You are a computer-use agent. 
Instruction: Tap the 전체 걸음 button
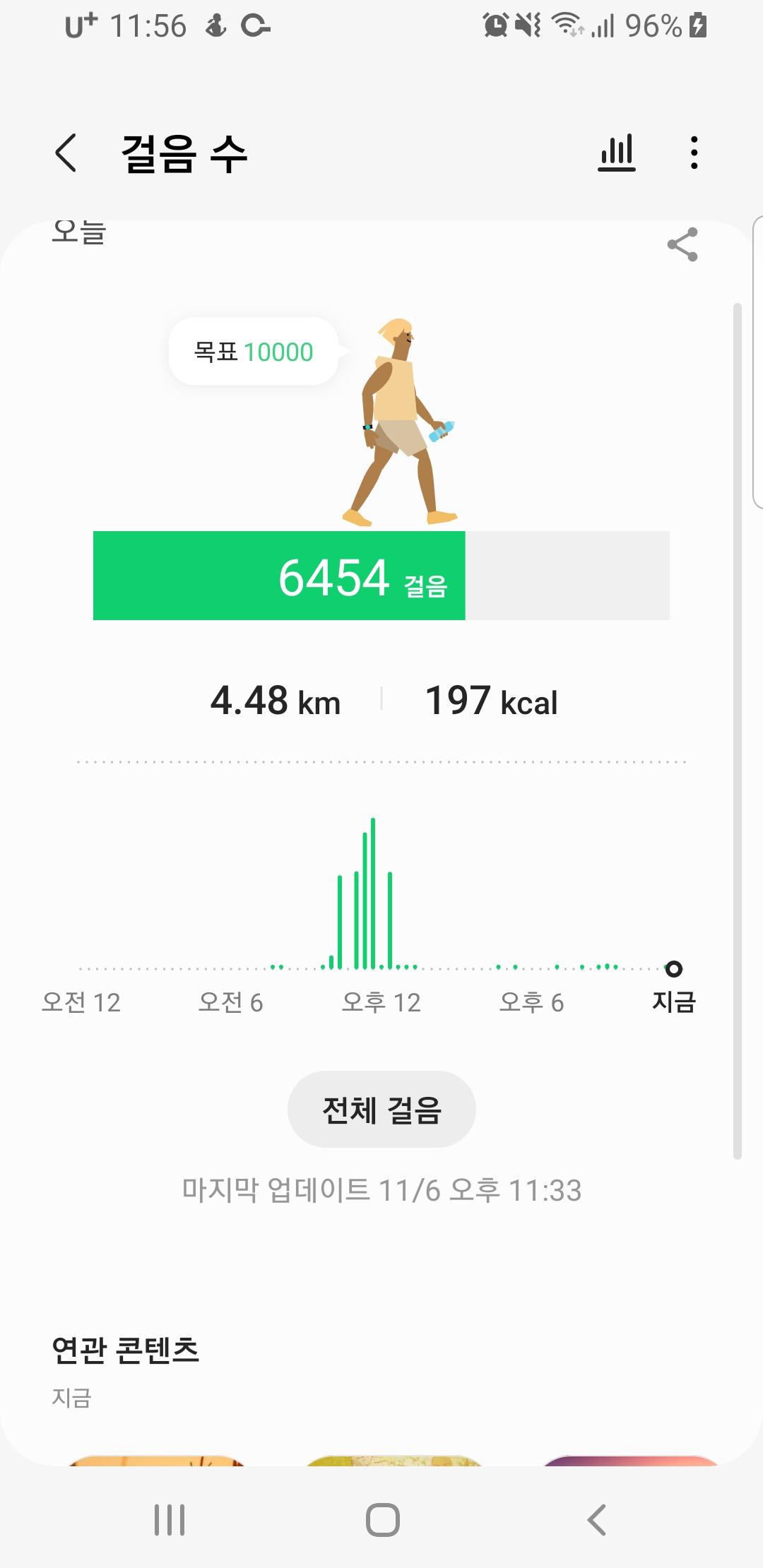point(381,1109)
